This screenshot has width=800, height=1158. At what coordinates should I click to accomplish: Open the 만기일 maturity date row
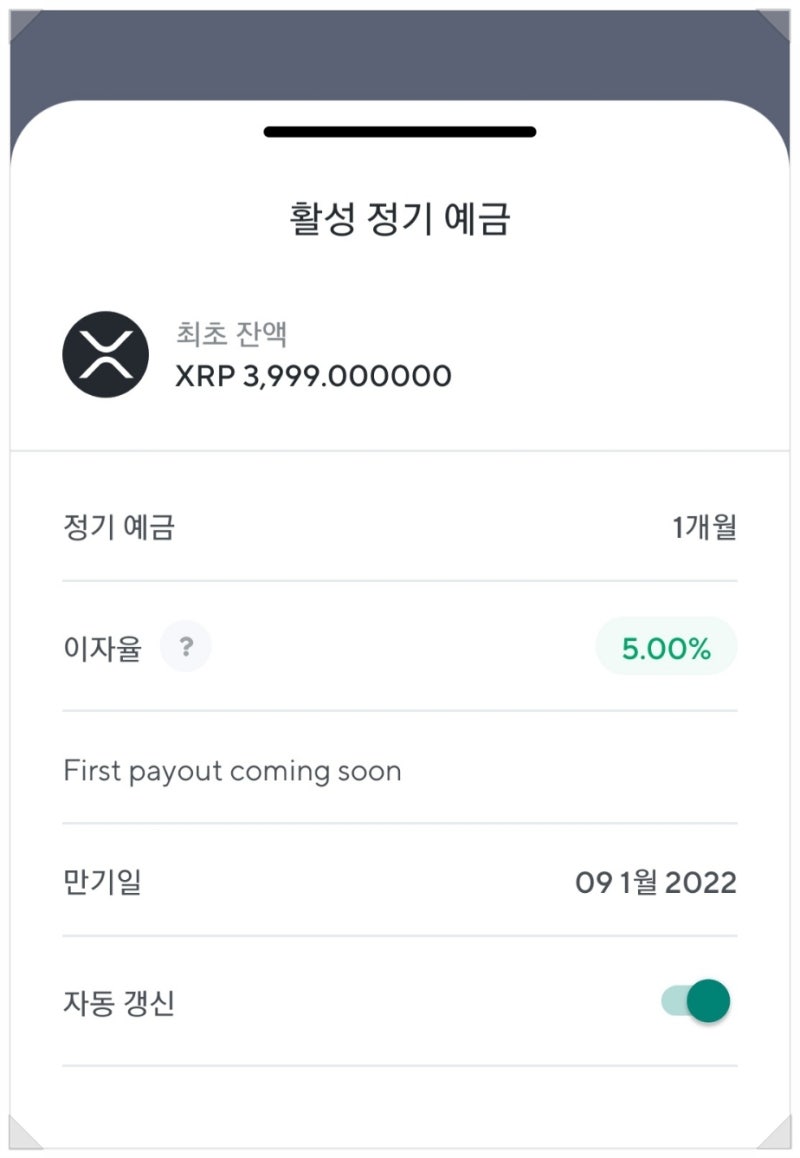(x=400, y=883)
